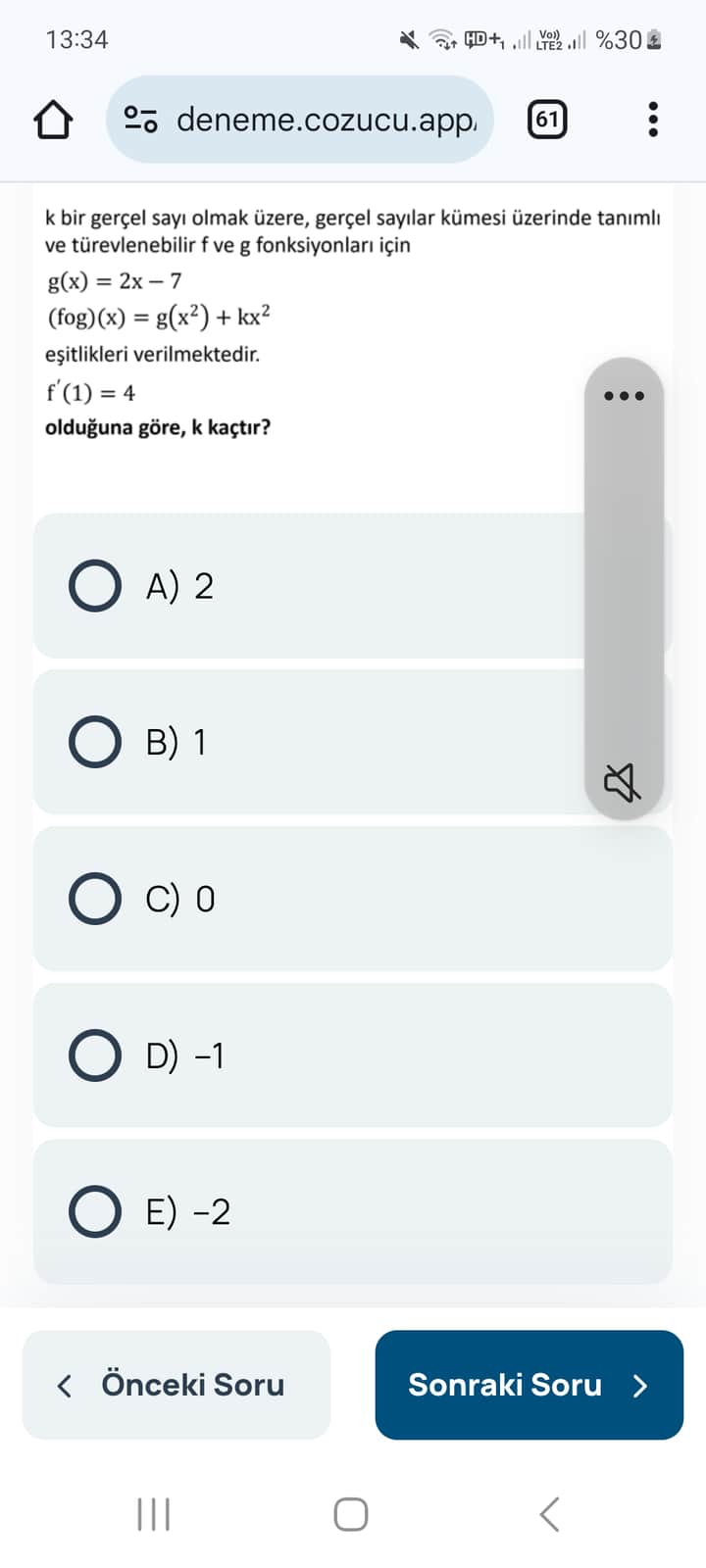
Task: Pick answer C) 0
Action: (x=95, y=899)
